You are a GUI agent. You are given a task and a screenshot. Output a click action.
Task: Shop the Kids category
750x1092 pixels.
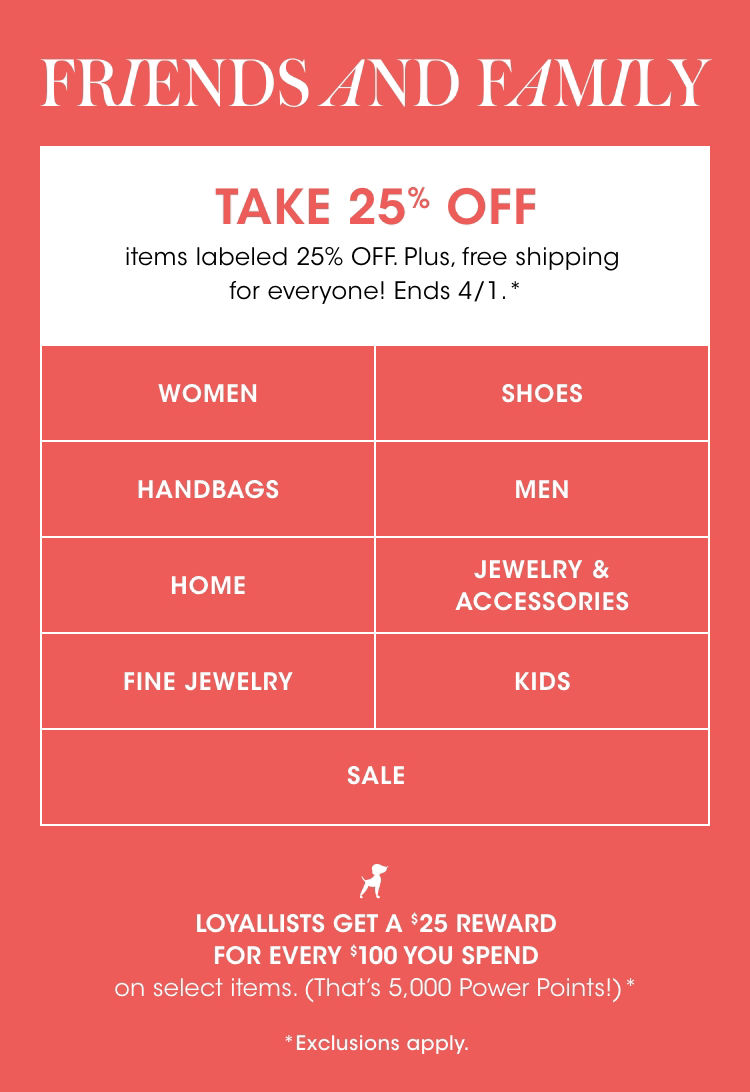click(542, 681)
